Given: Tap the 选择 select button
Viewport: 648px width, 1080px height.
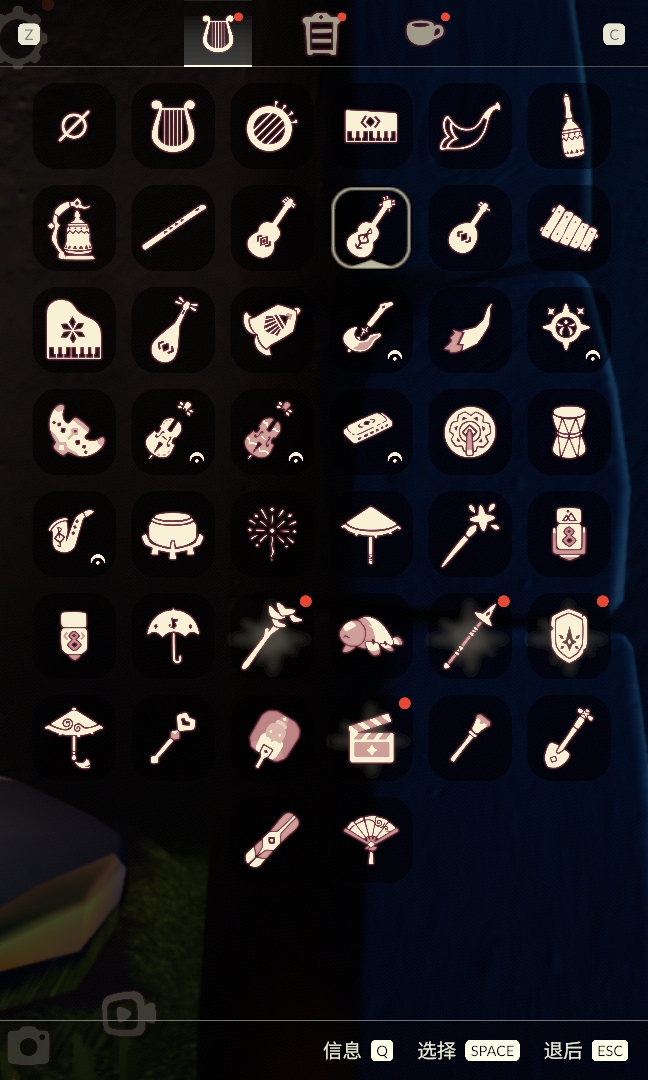Looking at the screenshot, I should [468, 1050].
